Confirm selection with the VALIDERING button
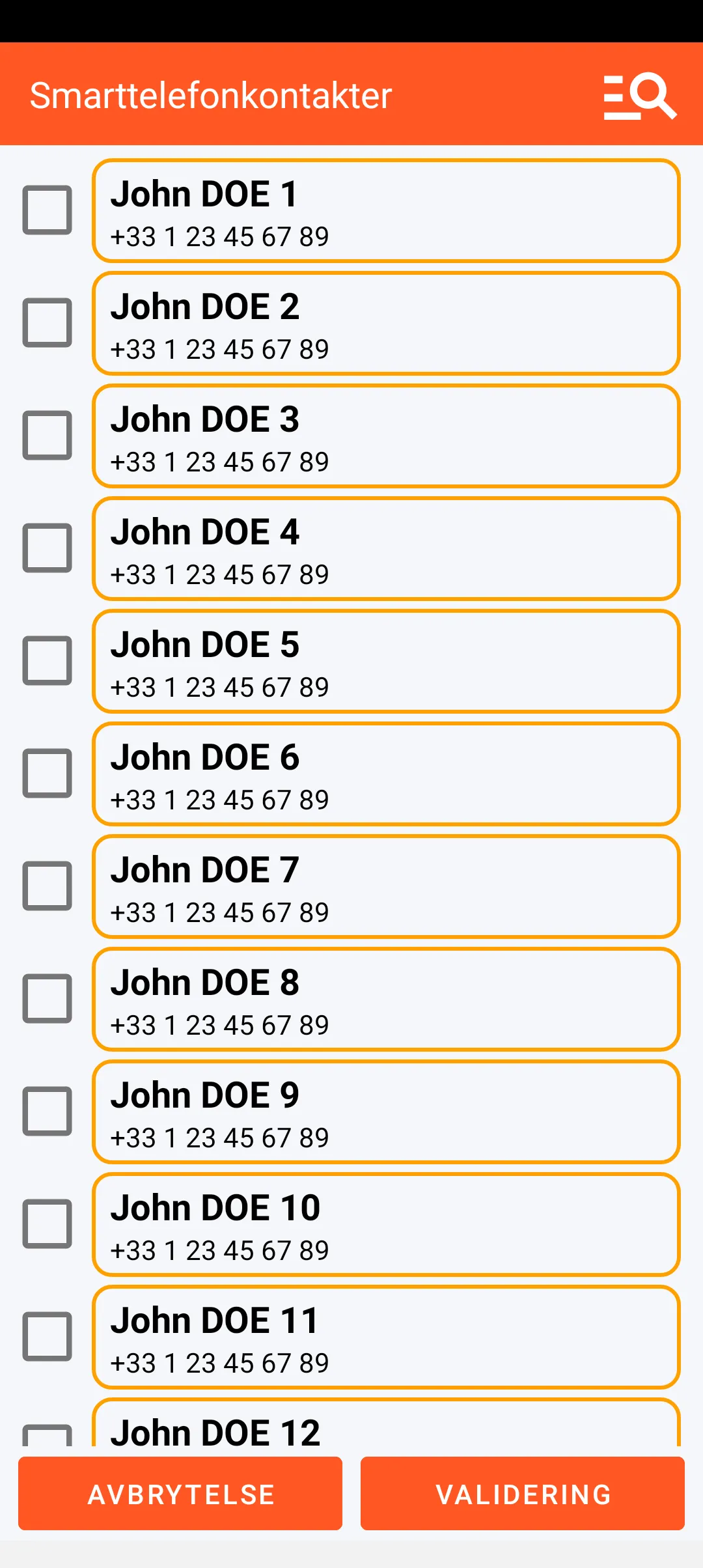703x1568 pixels. pyautogui.click(x=523, y=1494)
